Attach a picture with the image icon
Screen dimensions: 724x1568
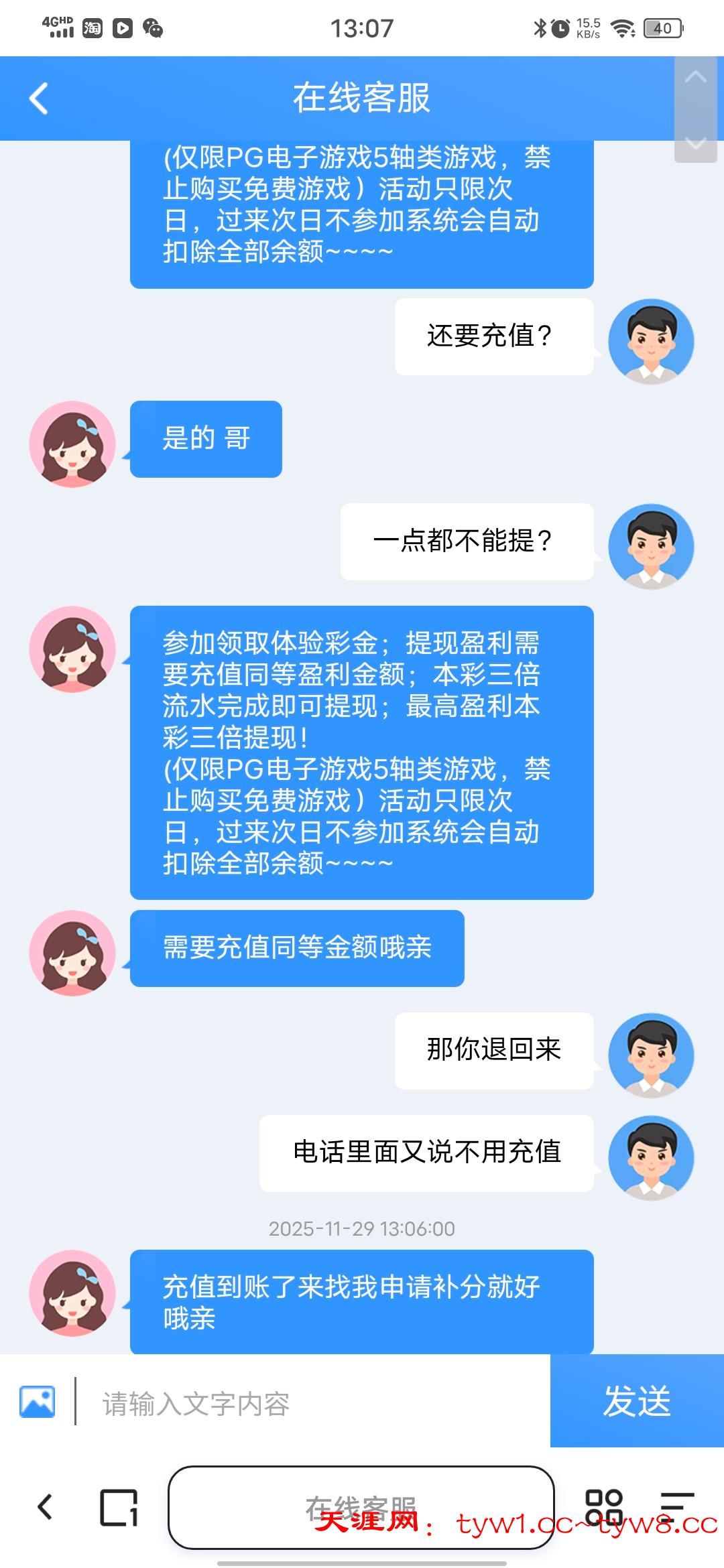point(38,1401)
